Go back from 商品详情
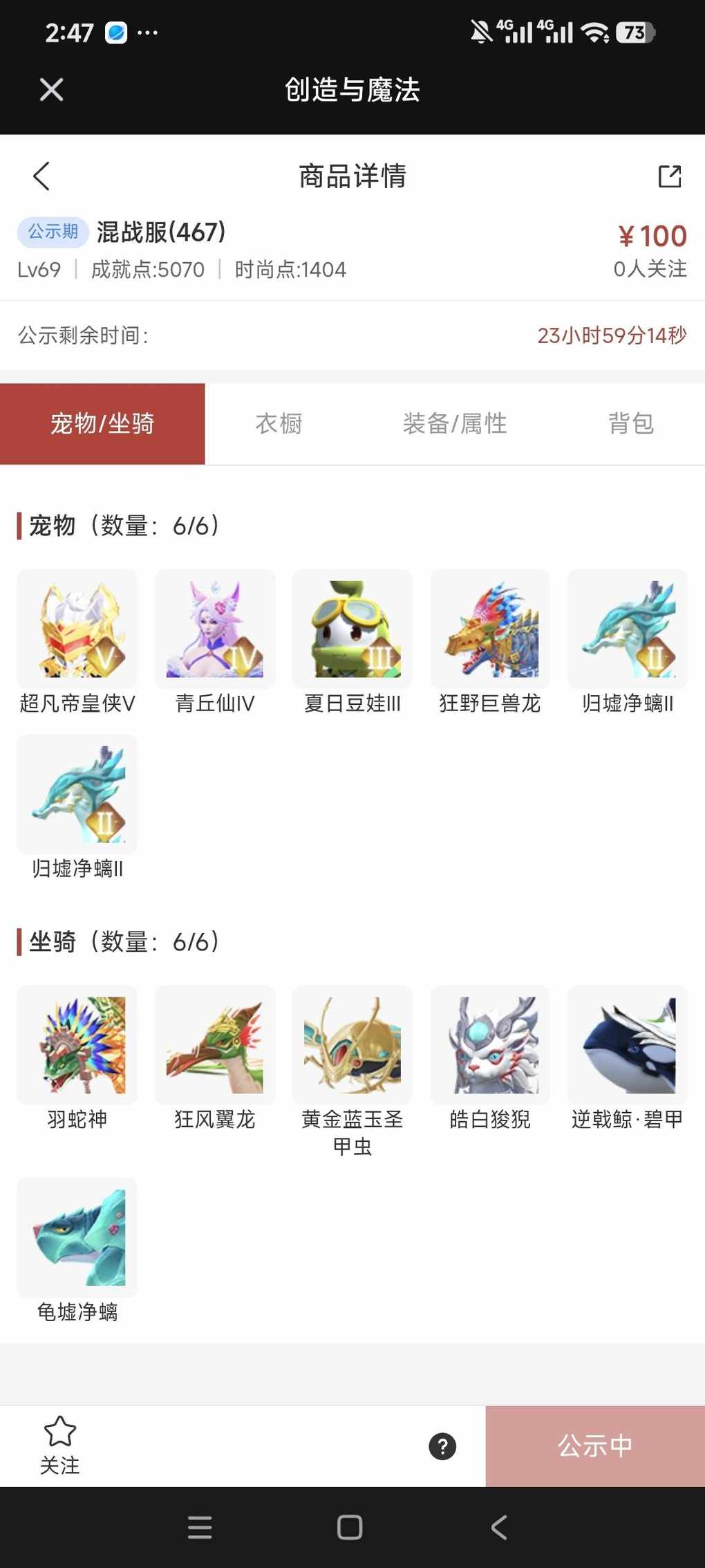705x1568 pixels. pos(41,176)
